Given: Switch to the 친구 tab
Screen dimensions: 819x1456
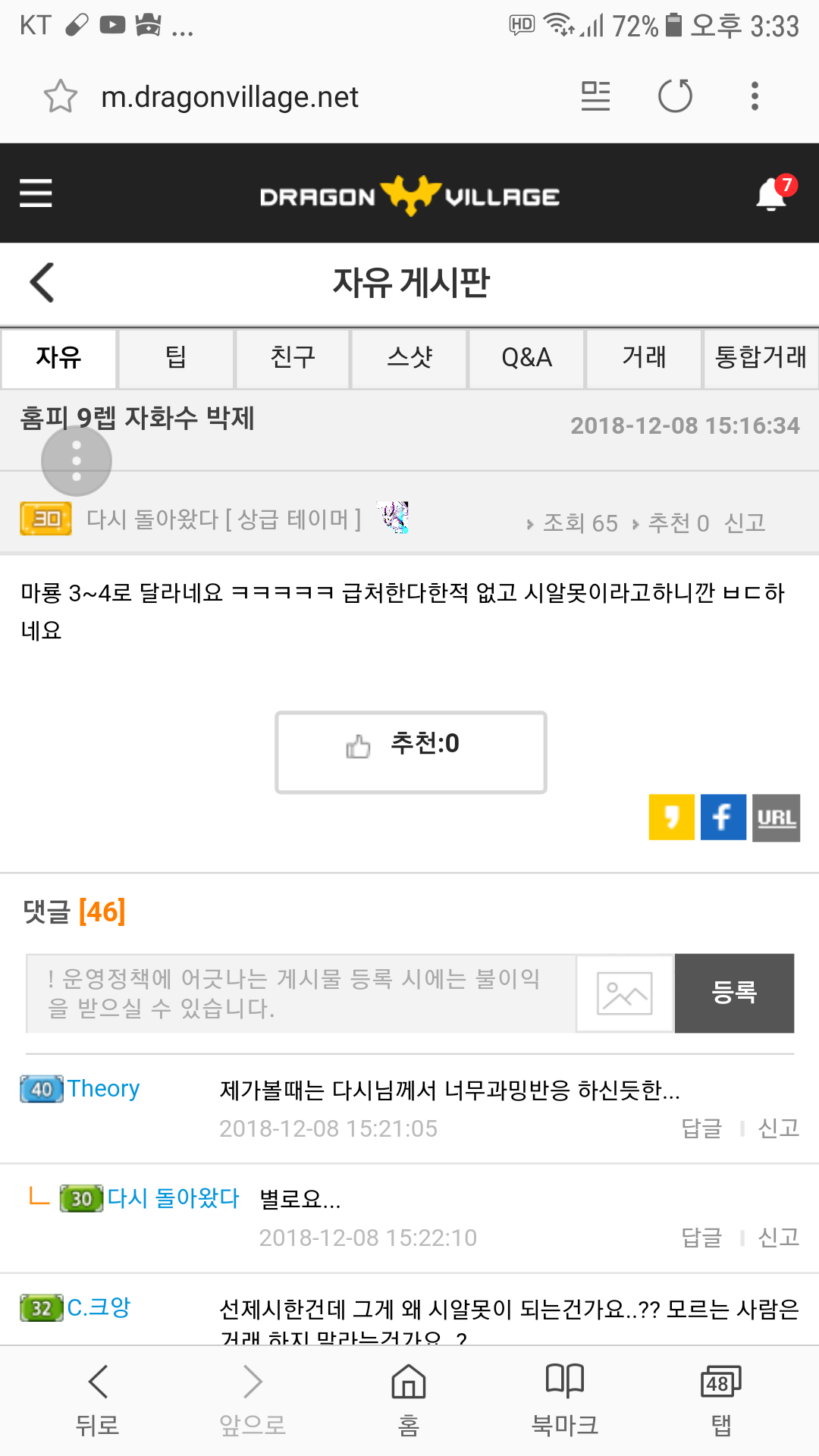Looking at the screenshot, I should [x=293, y=358].
